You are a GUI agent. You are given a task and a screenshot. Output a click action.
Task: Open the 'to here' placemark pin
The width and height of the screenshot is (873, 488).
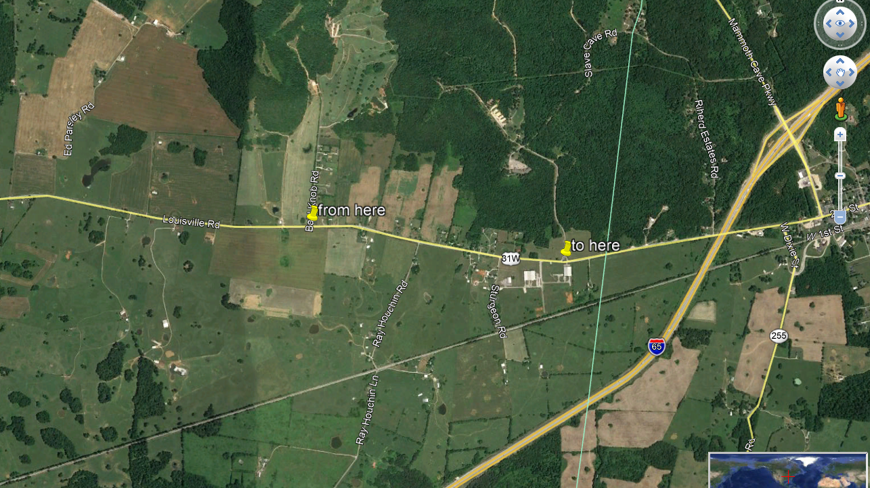(x=566, y=248)
